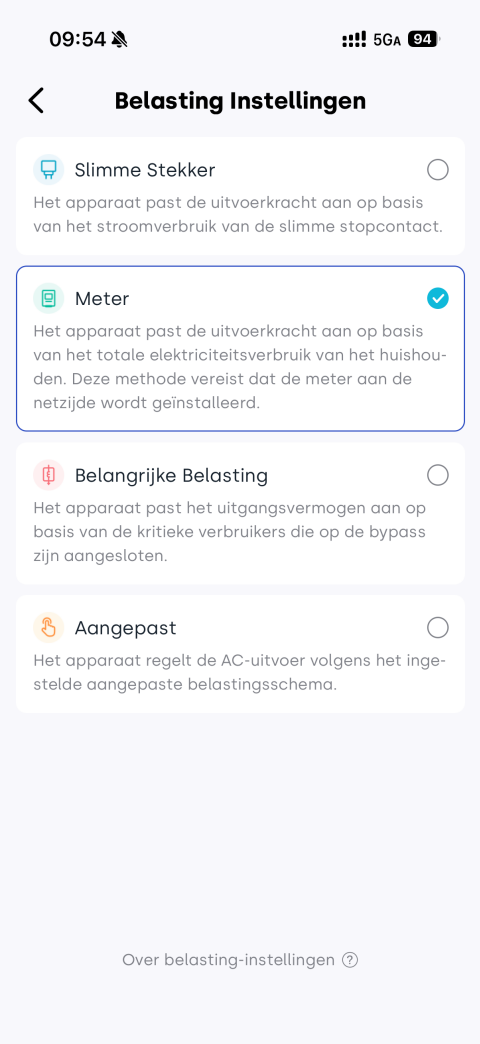Image resolution: width=480 pixels, height=1044 pixels.
Task: Choose the Belangrijke Belasting option
Action: [240, 513]
